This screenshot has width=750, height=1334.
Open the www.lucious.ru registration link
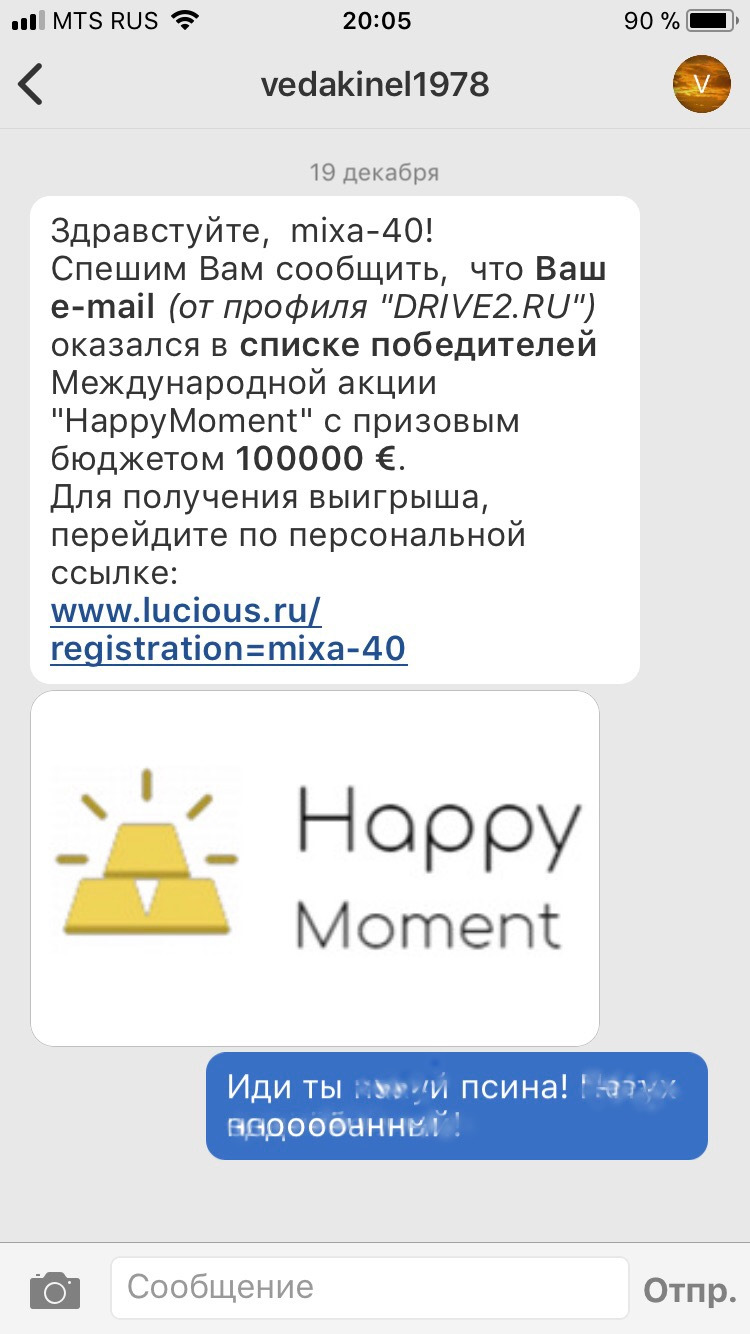228,629
